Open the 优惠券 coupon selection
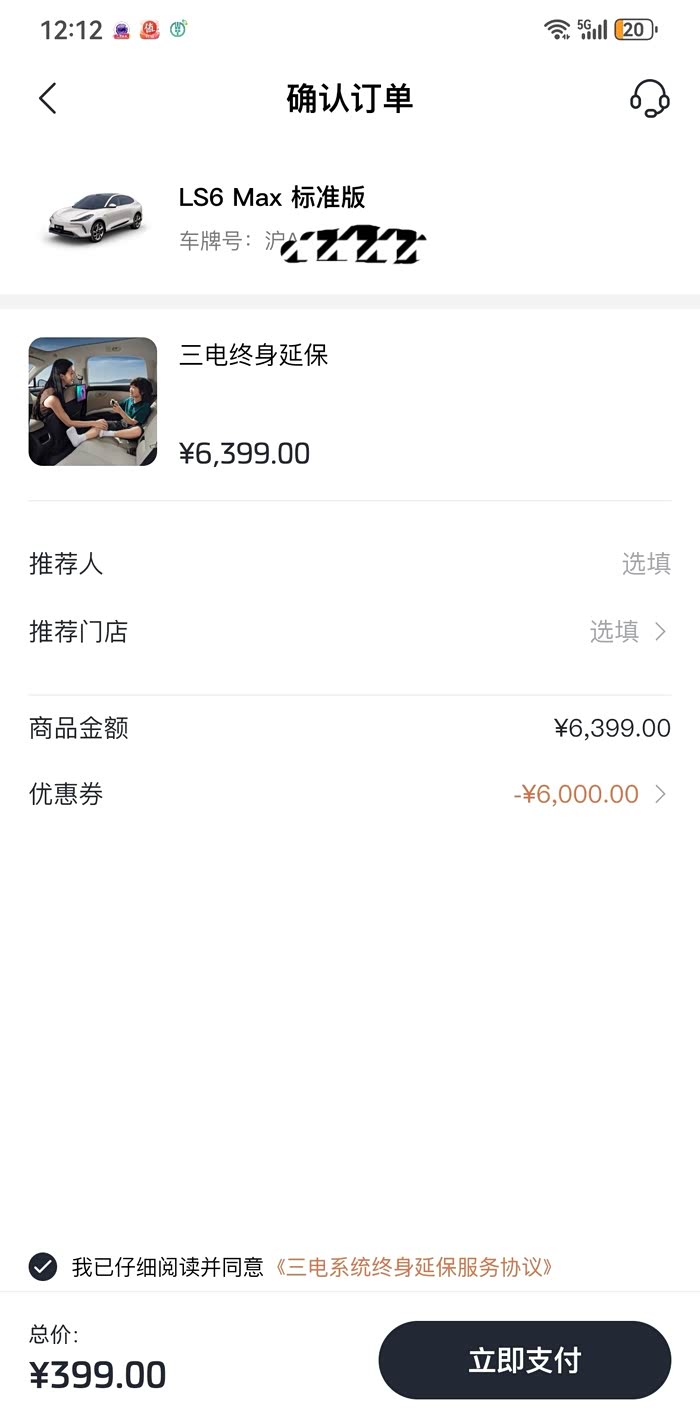700x1428 pixels. point(589,794)
